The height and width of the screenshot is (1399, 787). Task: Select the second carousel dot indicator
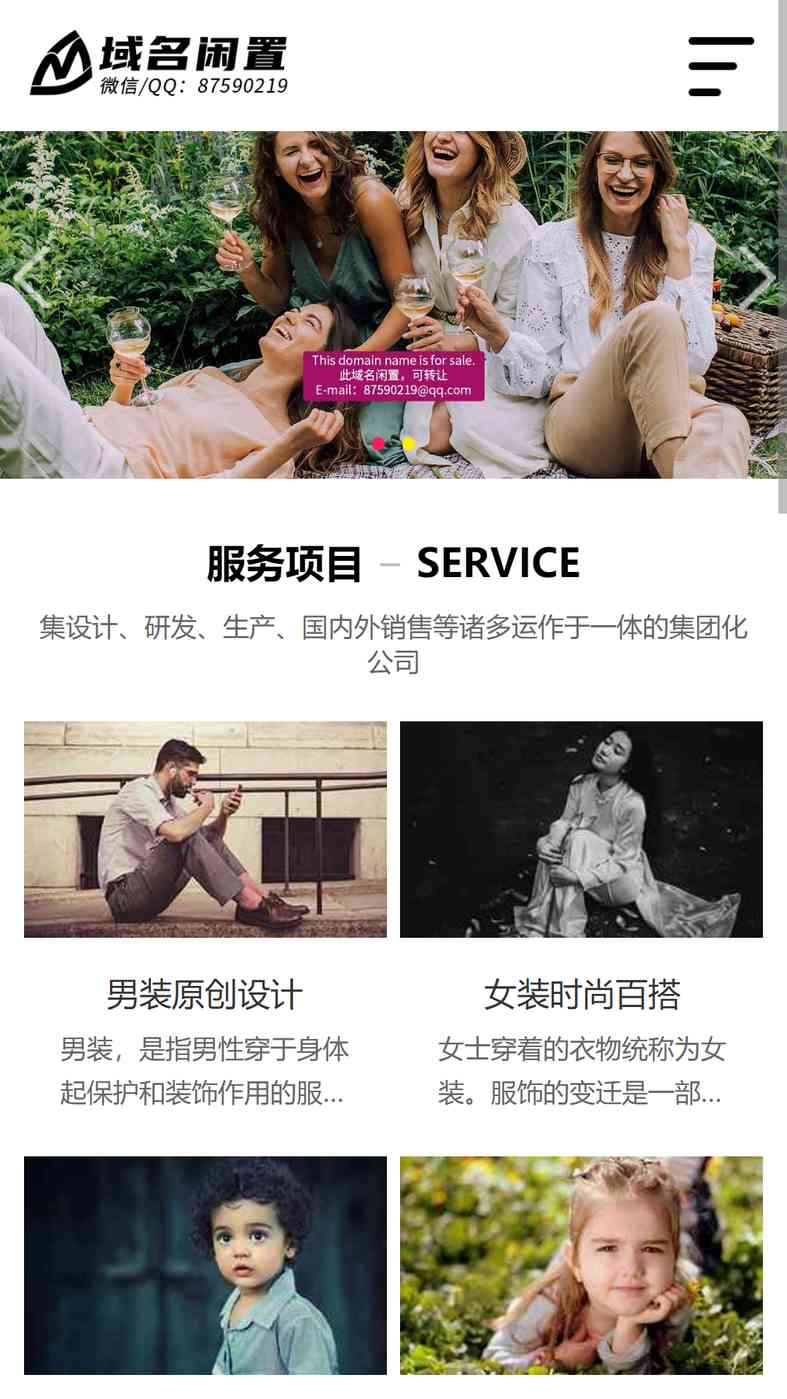click(408, 443)
